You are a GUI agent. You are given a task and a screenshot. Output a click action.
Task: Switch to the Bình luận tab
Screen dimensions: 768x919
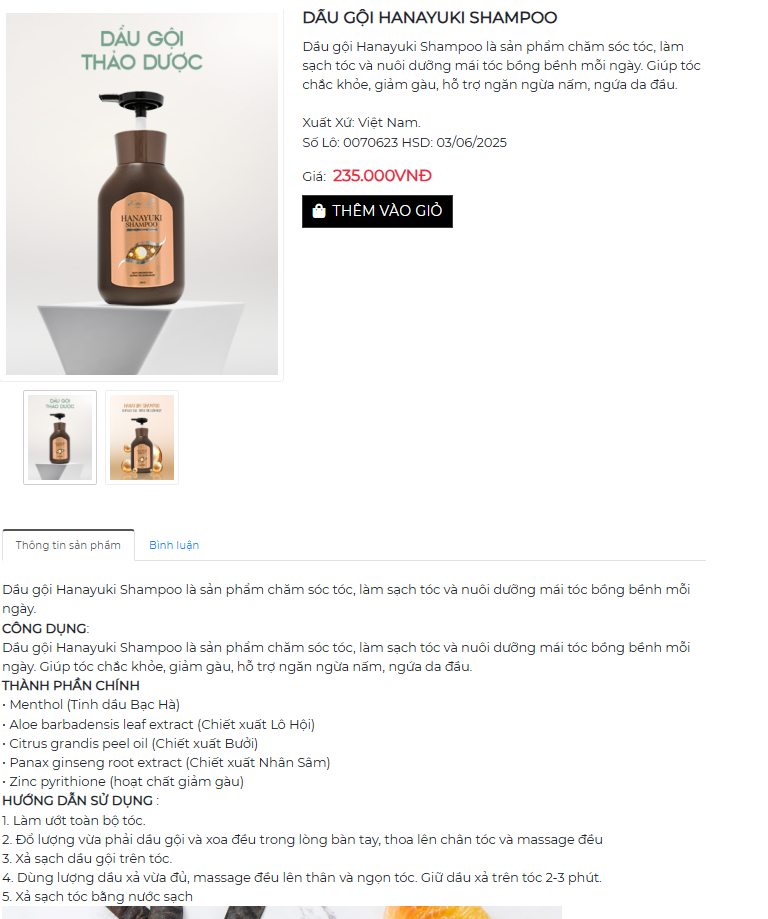pos(174,545)
